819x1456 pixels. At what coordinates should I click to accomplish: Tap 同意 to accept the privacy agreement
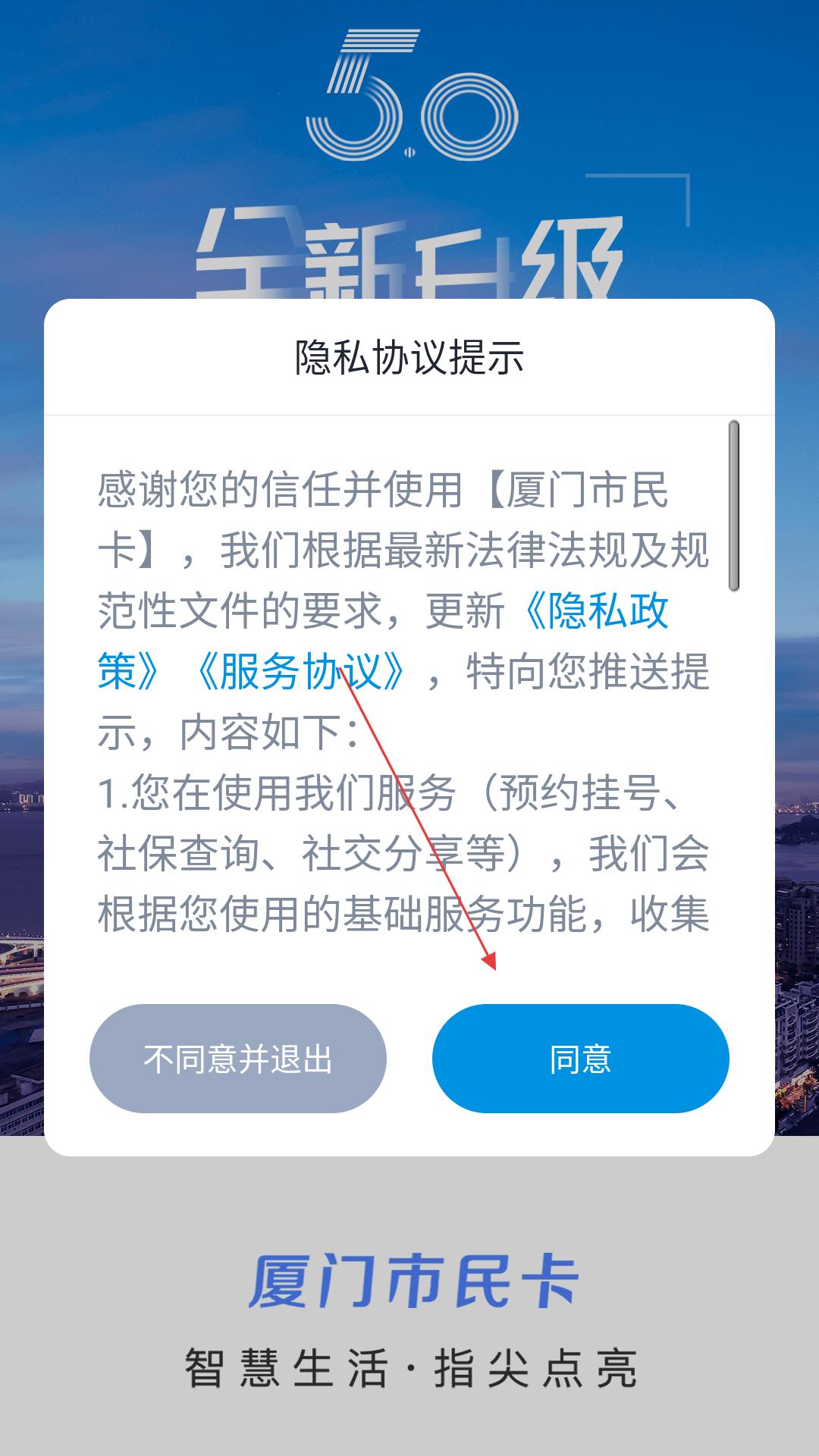pos(580,1059)
